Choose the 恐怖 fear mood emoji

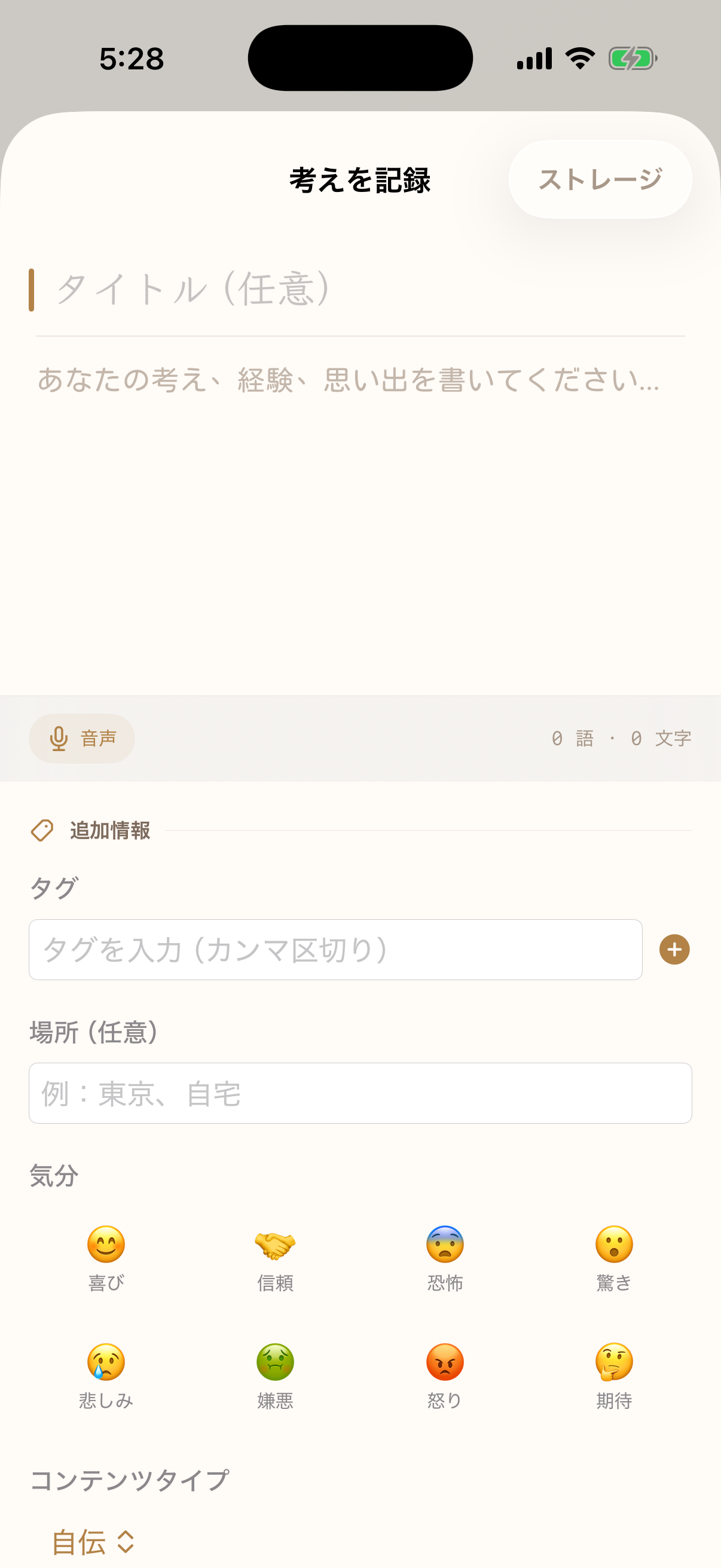tap(444, 1246)
